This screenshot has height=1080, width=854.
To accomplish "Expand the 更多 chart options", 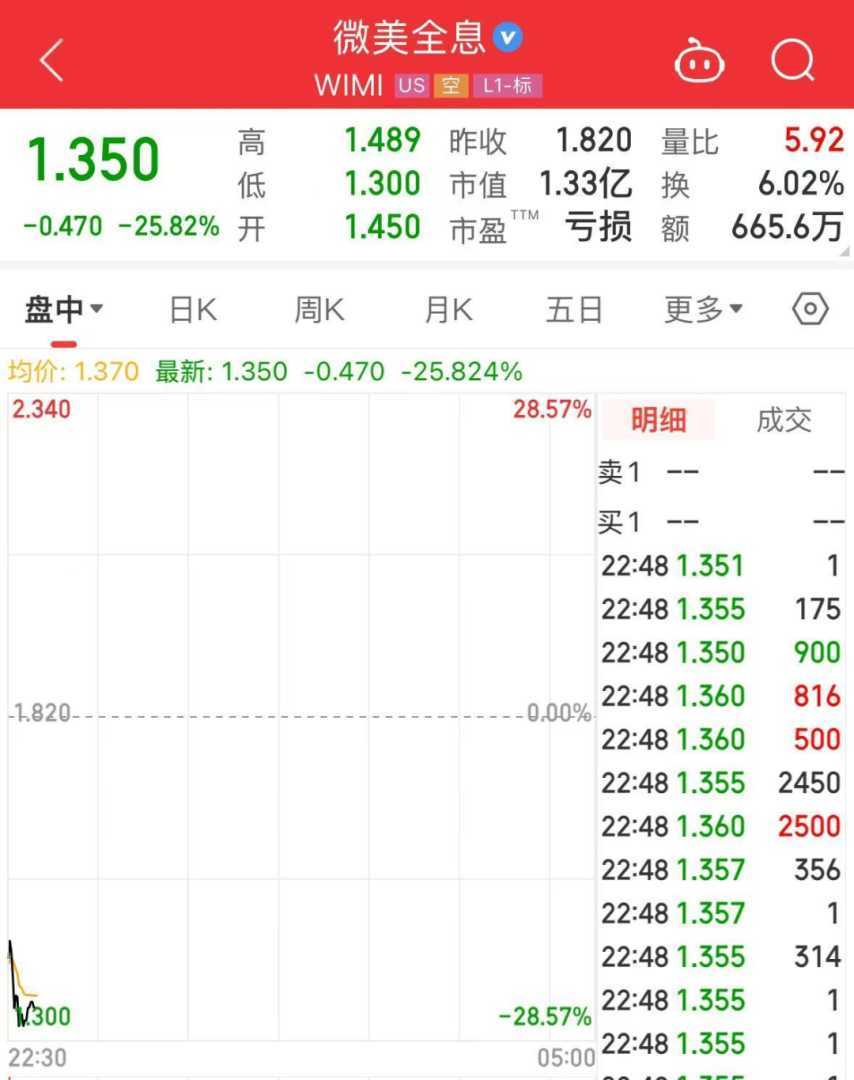I will coord(703,310).
